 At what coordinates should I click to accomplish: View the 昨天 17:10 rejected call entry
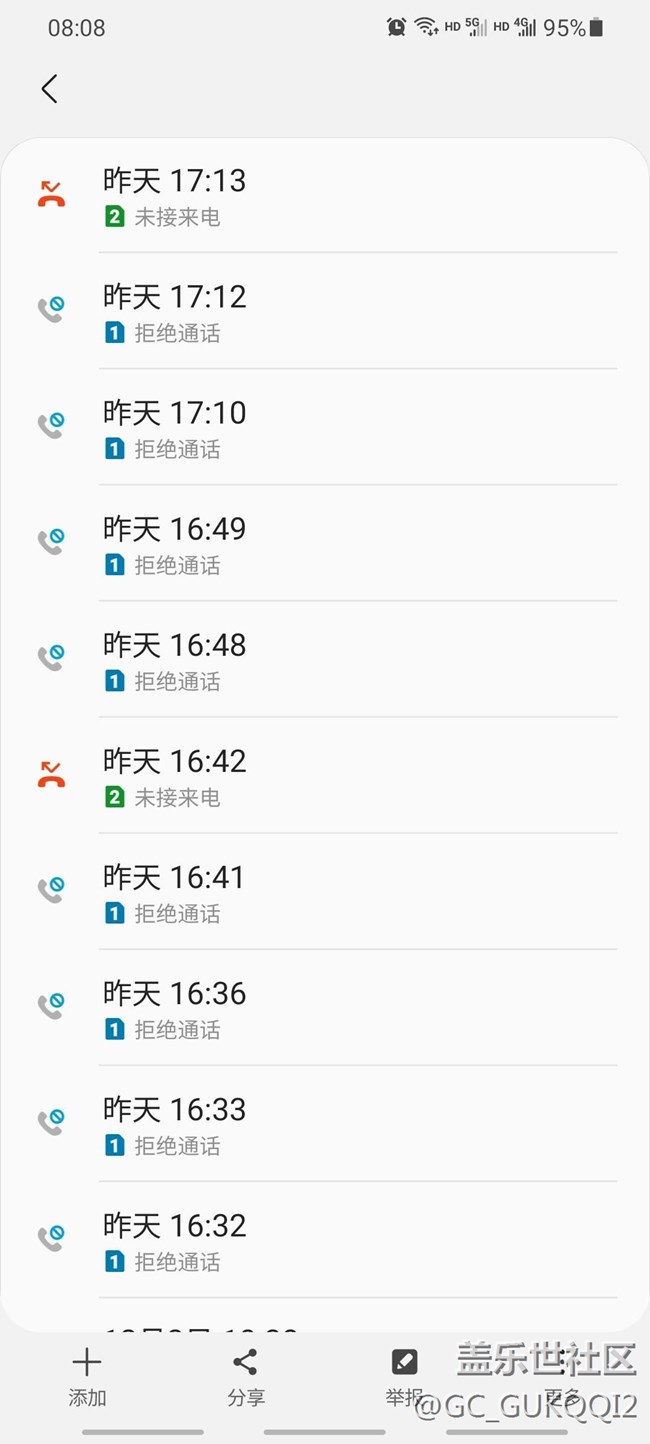(x=325, y=428)
